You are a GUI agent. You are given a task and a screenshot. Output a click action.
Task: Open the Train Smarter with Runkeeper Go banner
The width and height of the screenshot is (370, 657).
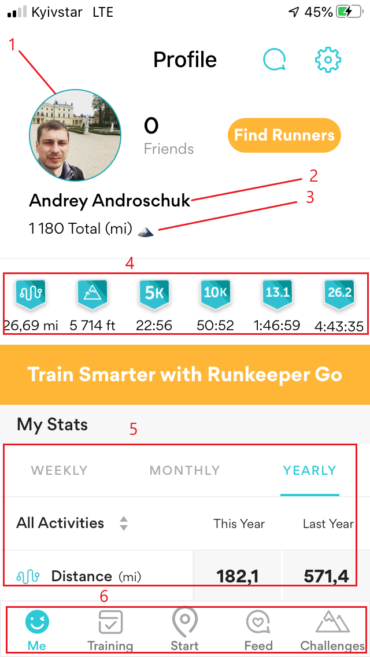pos(185,375)
